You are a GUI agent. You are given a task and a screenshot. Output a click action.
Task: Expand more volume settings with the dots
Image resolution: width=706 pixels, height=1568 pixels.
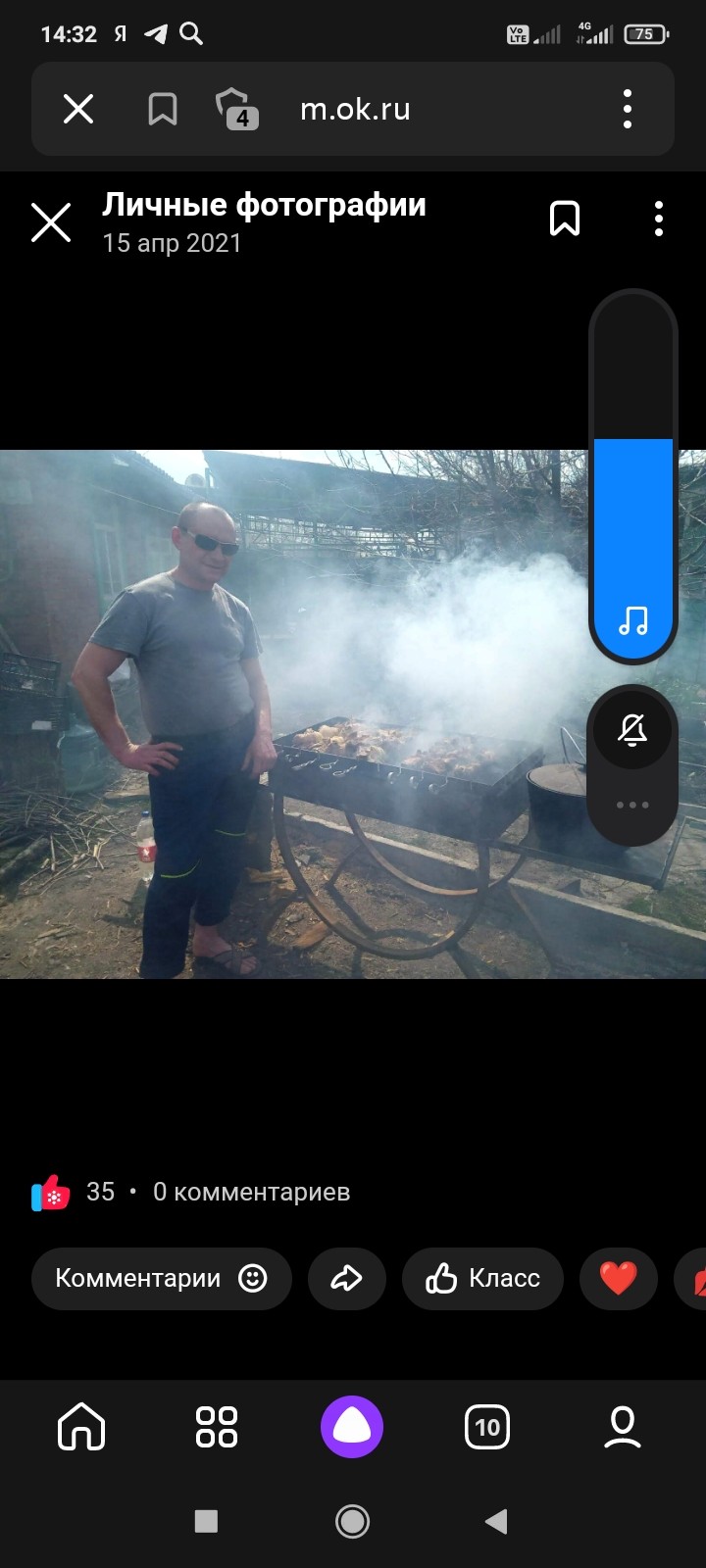click(632, 805)
